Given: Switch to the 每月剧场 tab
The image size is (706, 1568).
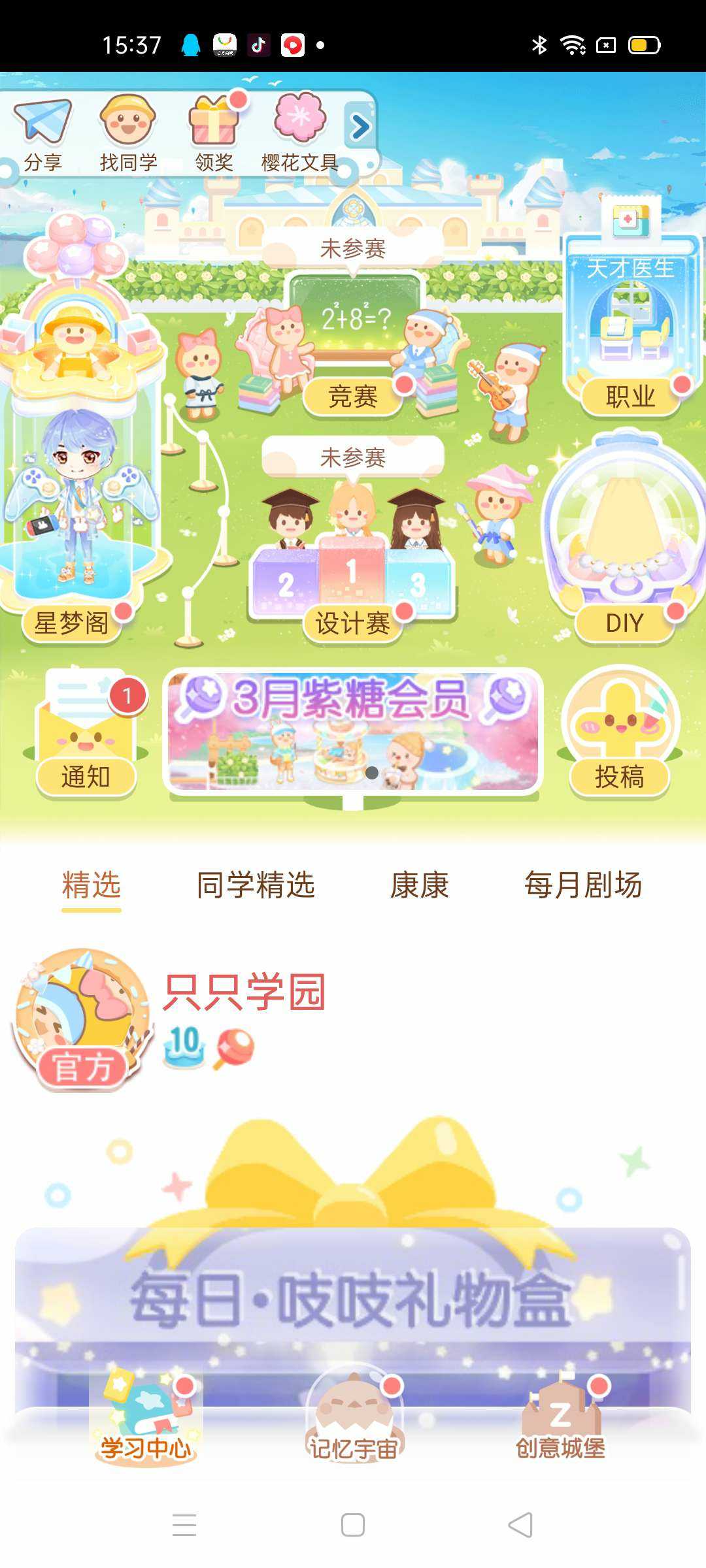Looking at the screenshot, I should click(x=583, y=885).
